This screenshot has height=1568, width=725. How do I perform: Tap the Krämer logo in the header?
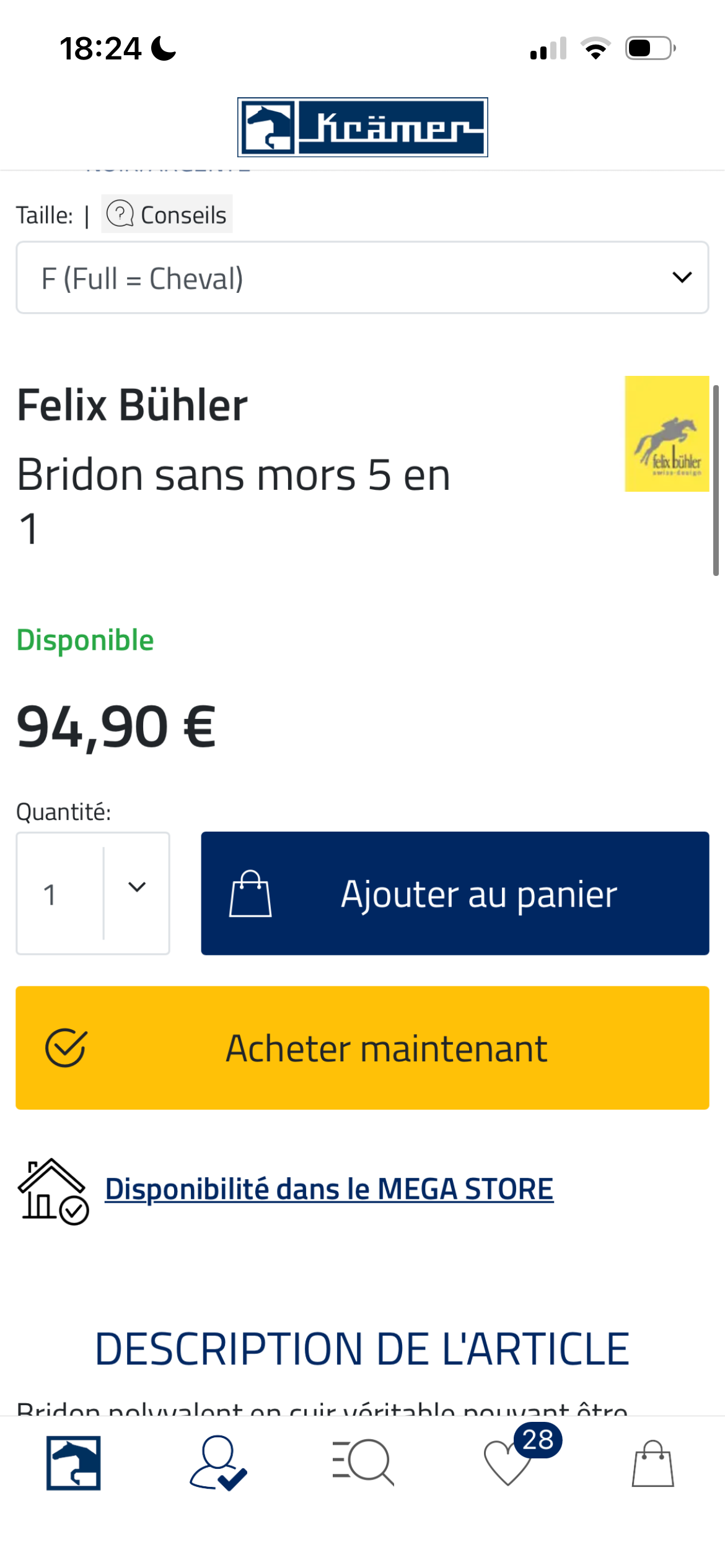[x=362, y=127]
